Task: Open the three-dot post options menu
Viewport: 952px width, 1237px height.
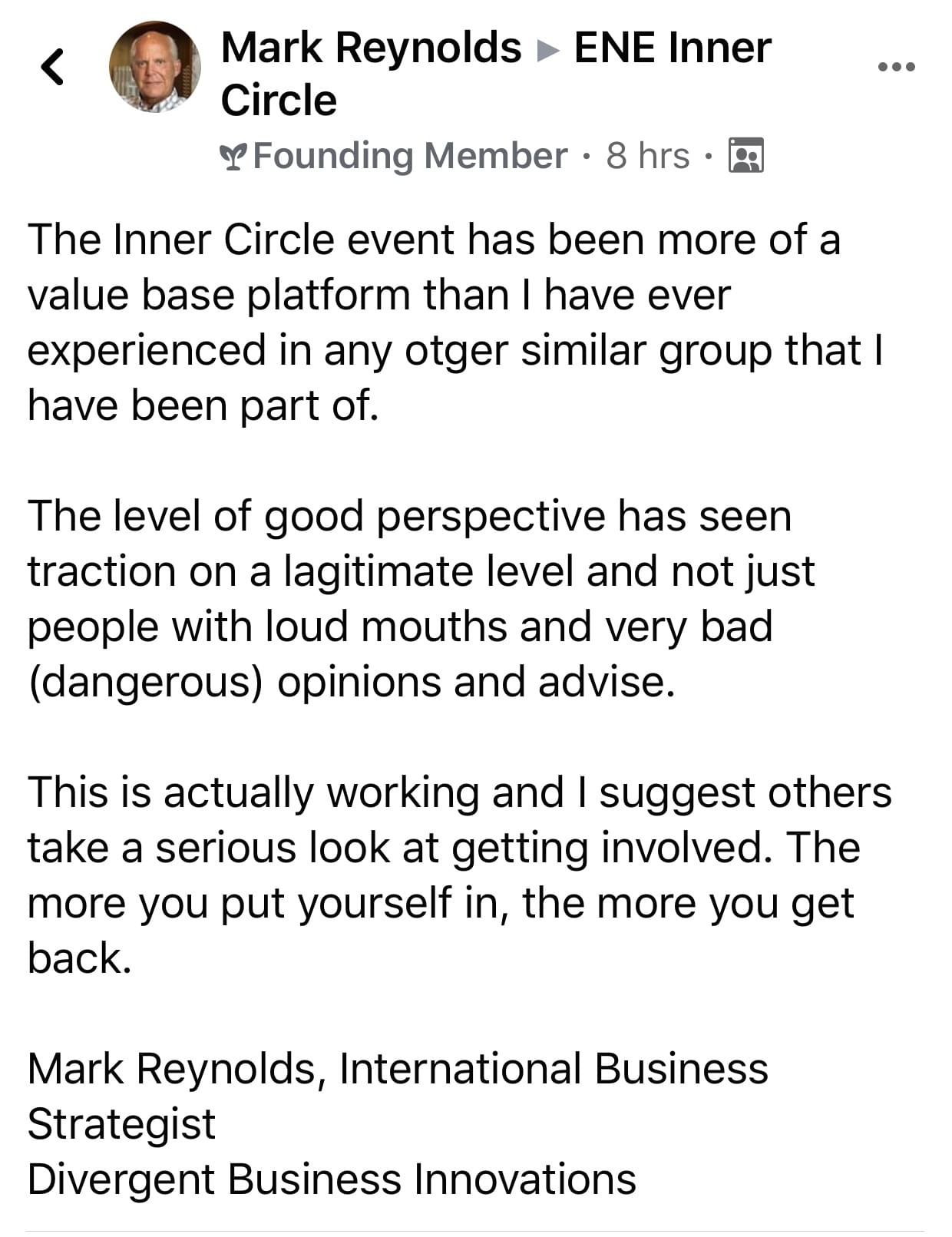Action: (x=896, y=67)
